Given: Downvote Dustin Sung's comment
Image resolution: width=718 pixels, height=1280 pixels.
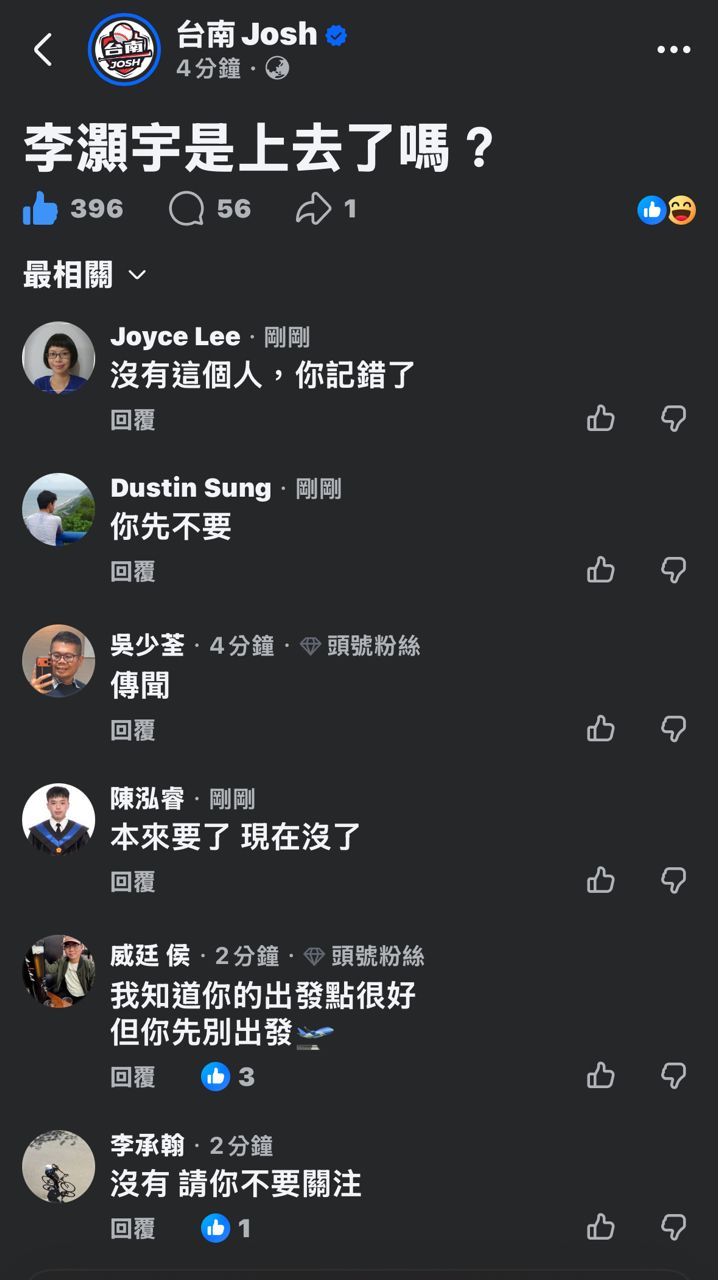Looking at the screenshot, I should click(x=674, y=570).
